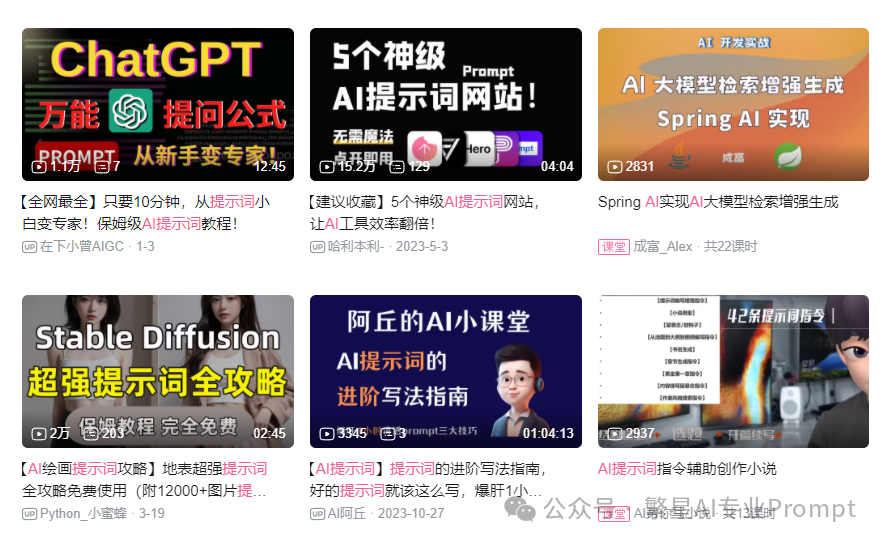The width and height of the screenshot is (882, 543).
Task: Visit uploader 在下小曾AIGC's profile
Action: [x=82, y=246]
